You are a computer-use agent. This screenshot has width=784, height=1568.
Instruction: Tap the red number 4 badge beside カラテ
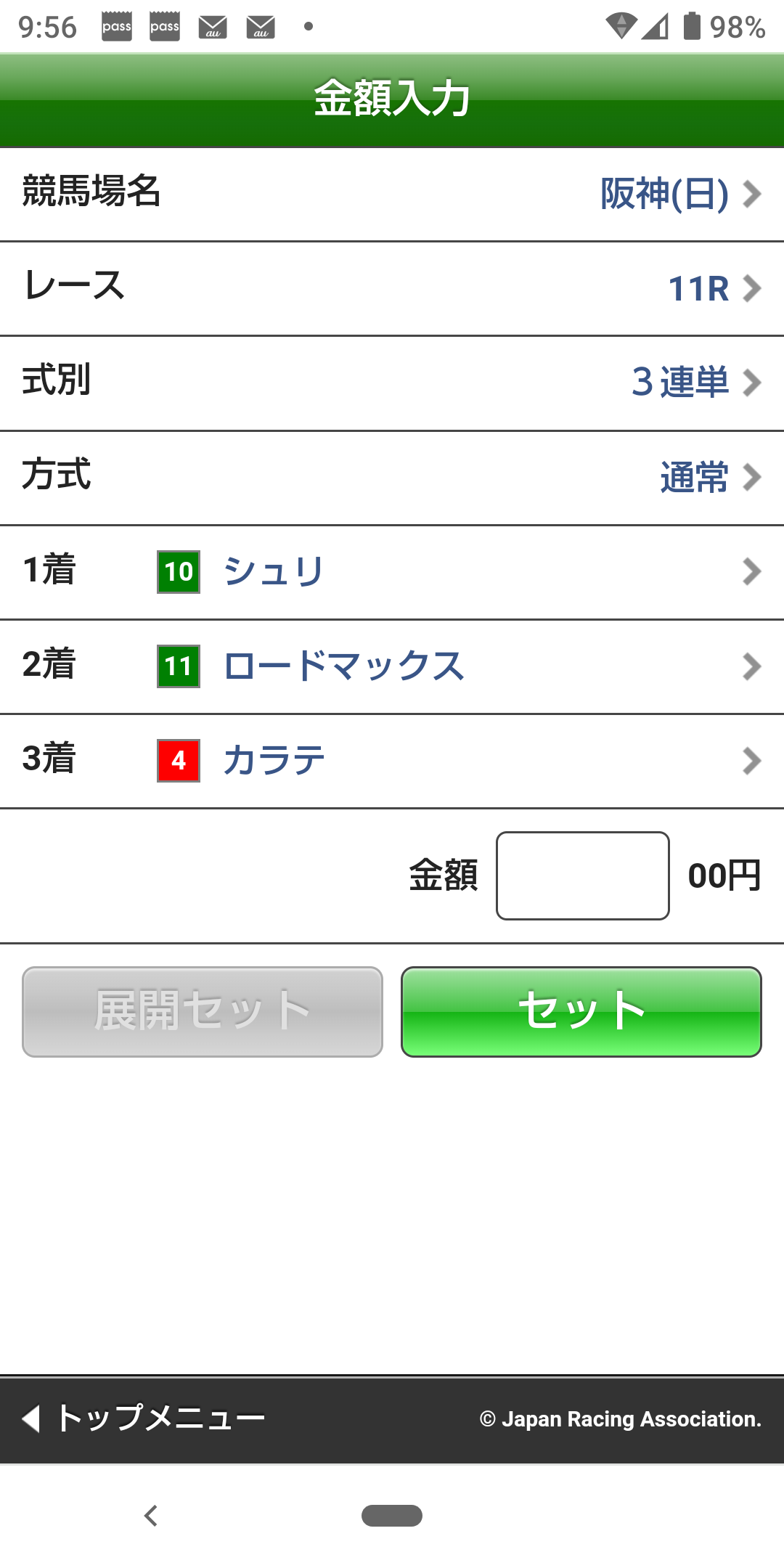click(x=177, y=760)
